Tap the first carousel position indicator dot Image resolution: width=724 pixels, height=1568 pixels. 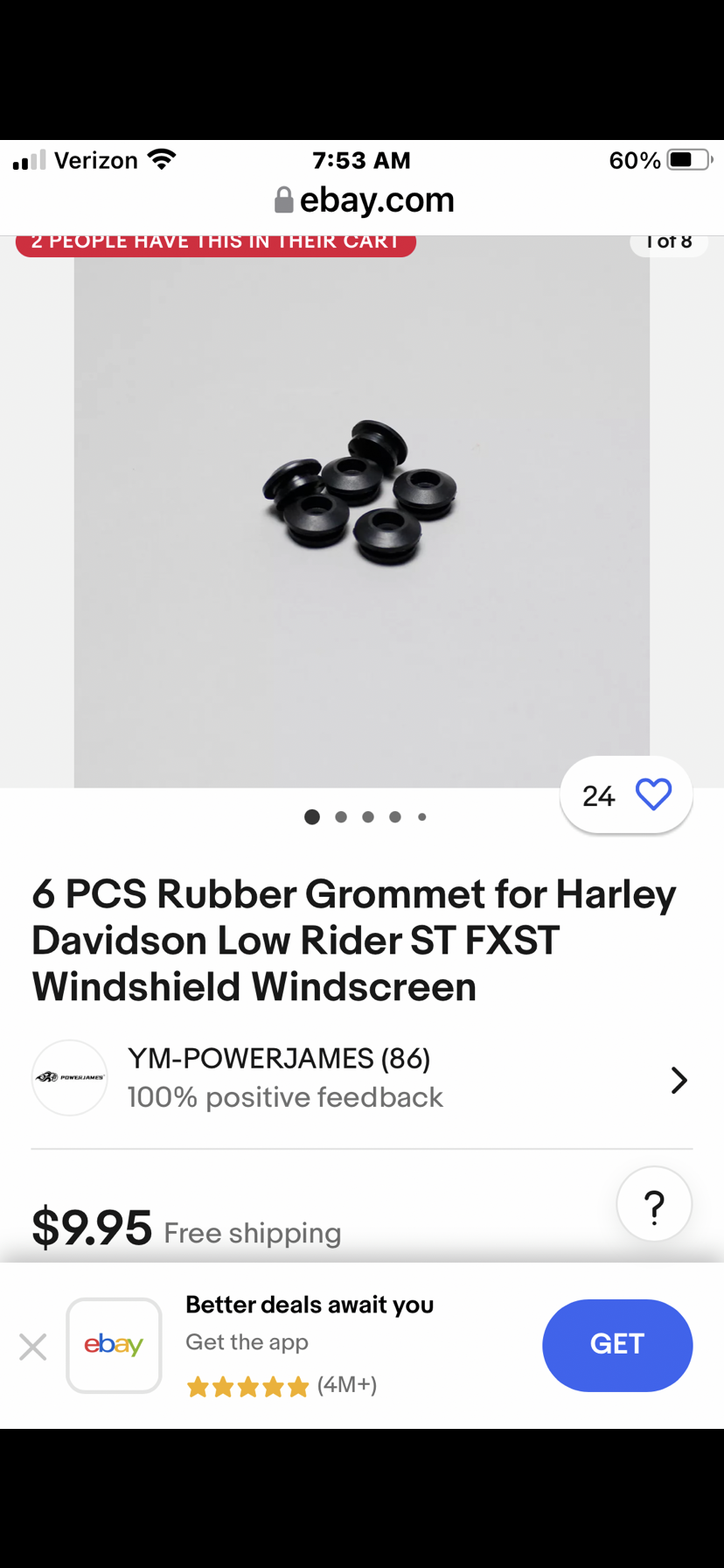pyautogui.click(x=312, y=816)
